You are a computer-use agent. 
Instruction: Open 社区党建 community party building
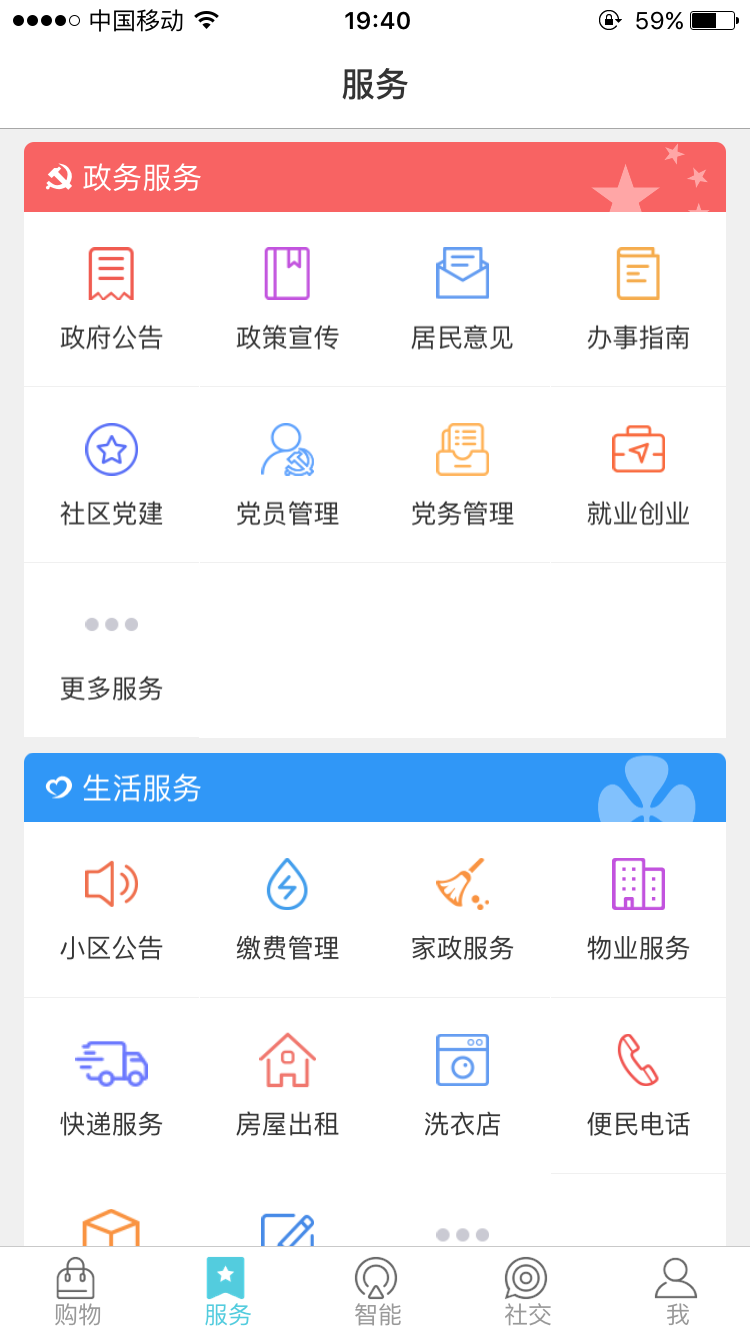tap(111, 474)
